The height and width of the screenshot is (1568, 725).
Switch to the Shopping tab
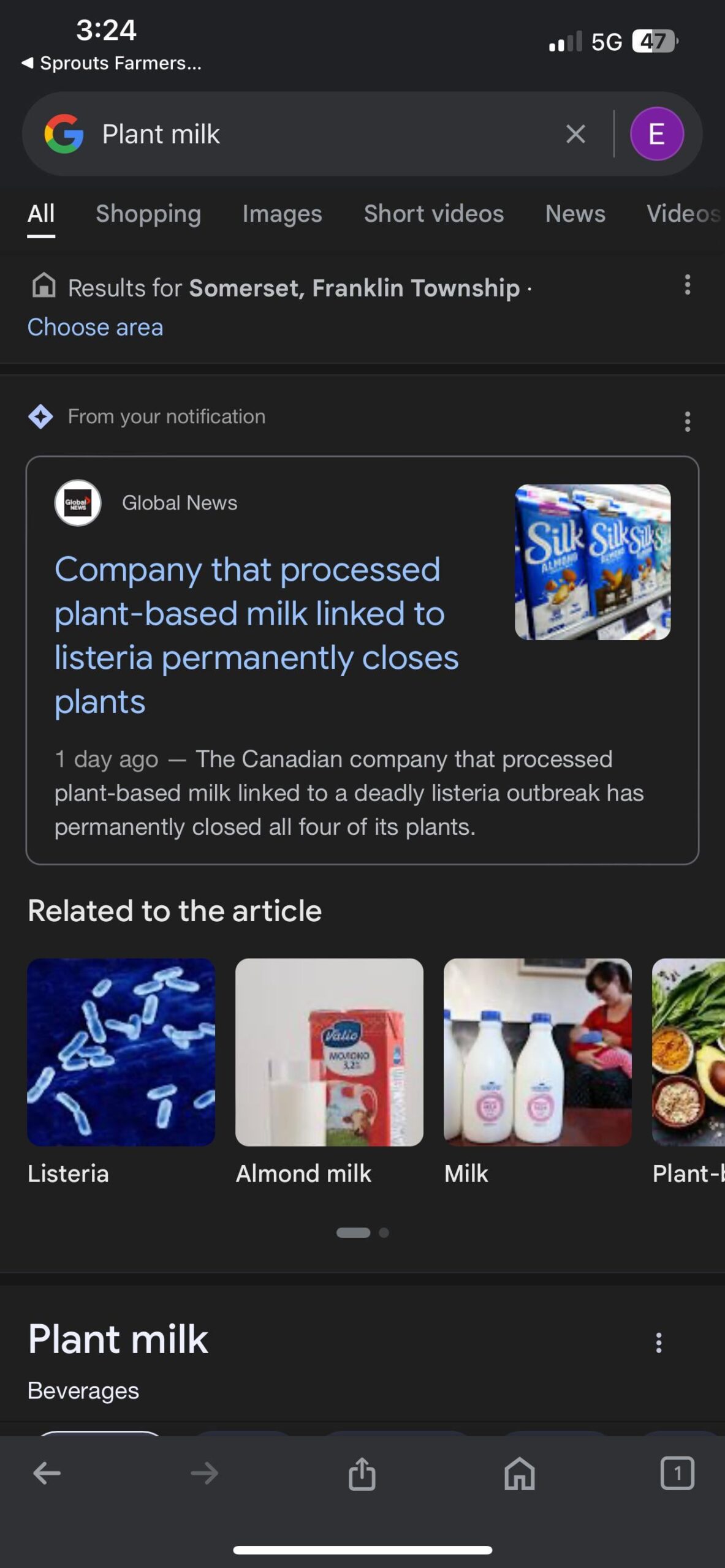(x=148, y=214)
